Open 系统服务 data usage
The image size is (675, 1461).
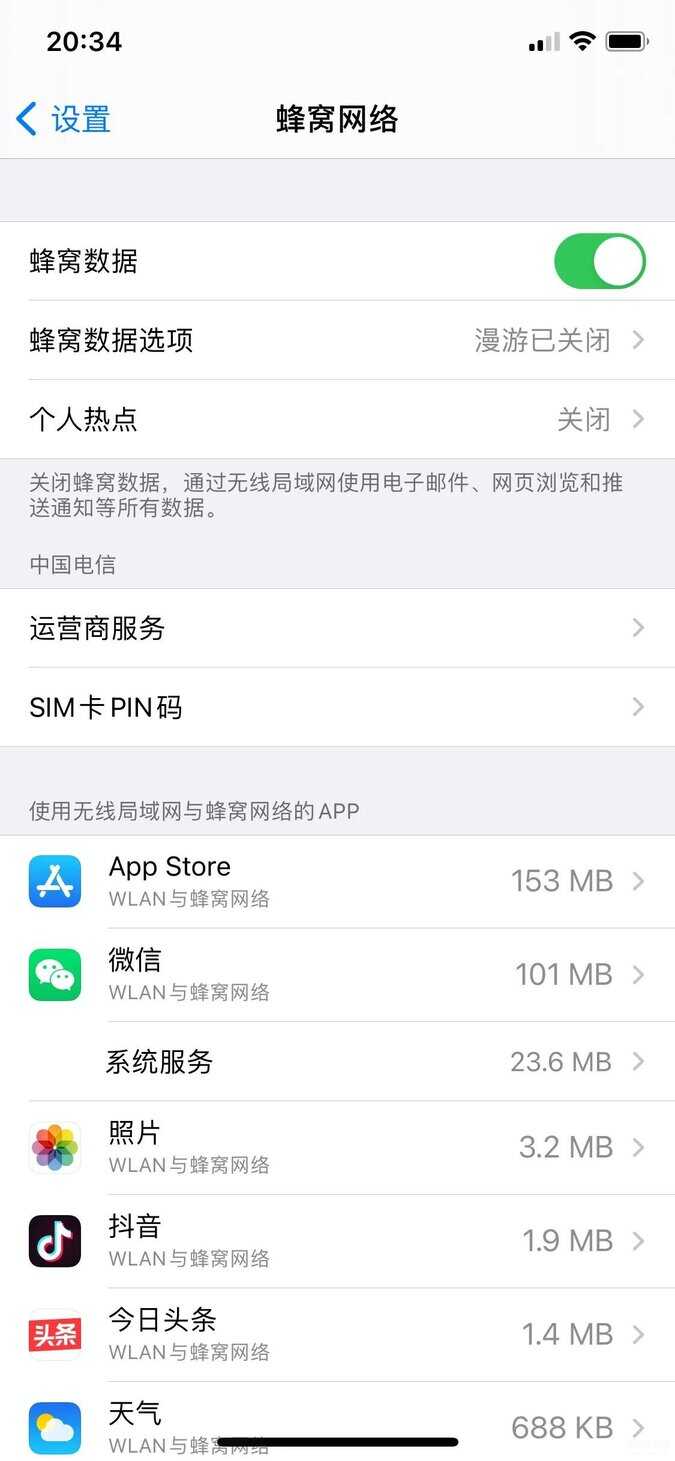(x=337, y=1061)
